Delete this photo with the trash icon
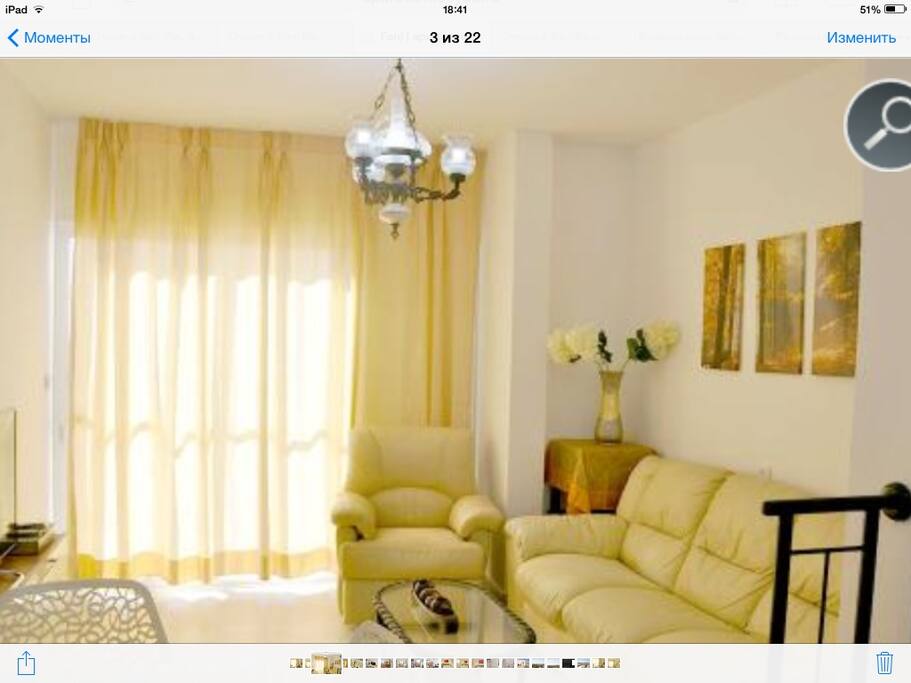The height and width of the screenshot is (683, 911). (884, 662)
